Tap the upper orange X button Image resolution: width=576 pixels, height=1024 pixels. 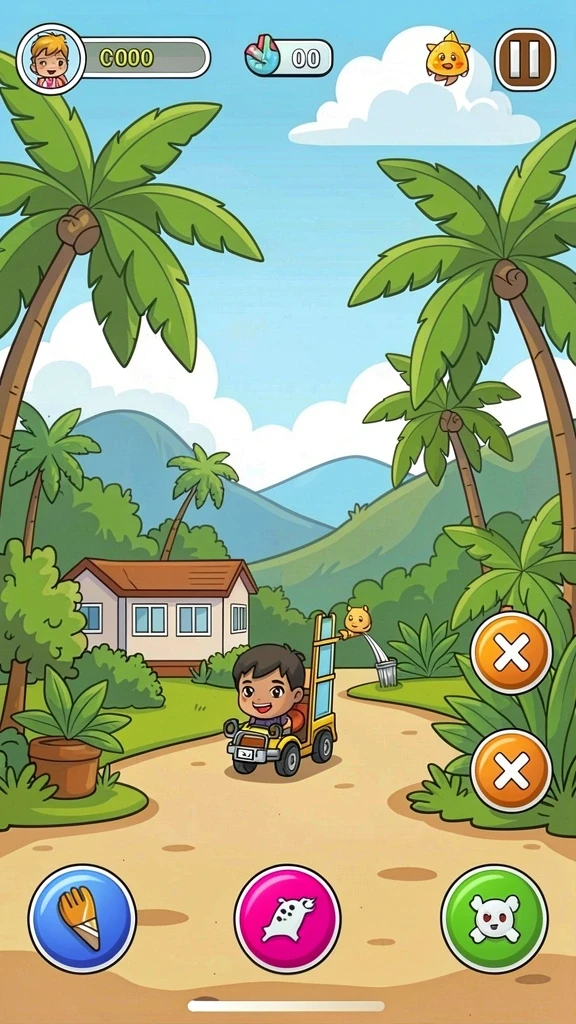(x=511, y=652)
